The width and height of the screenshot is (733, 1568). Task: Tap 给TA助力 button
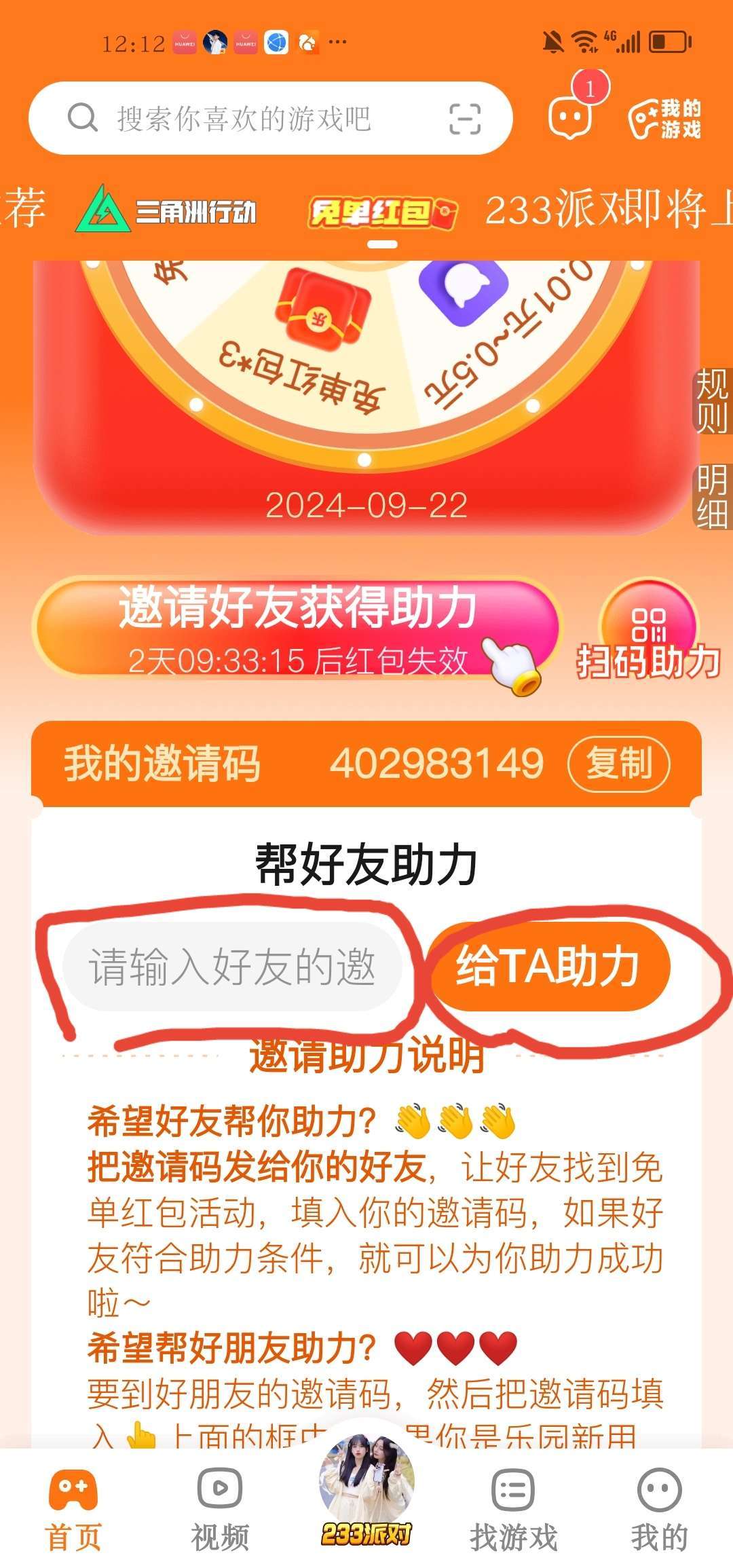548,967
